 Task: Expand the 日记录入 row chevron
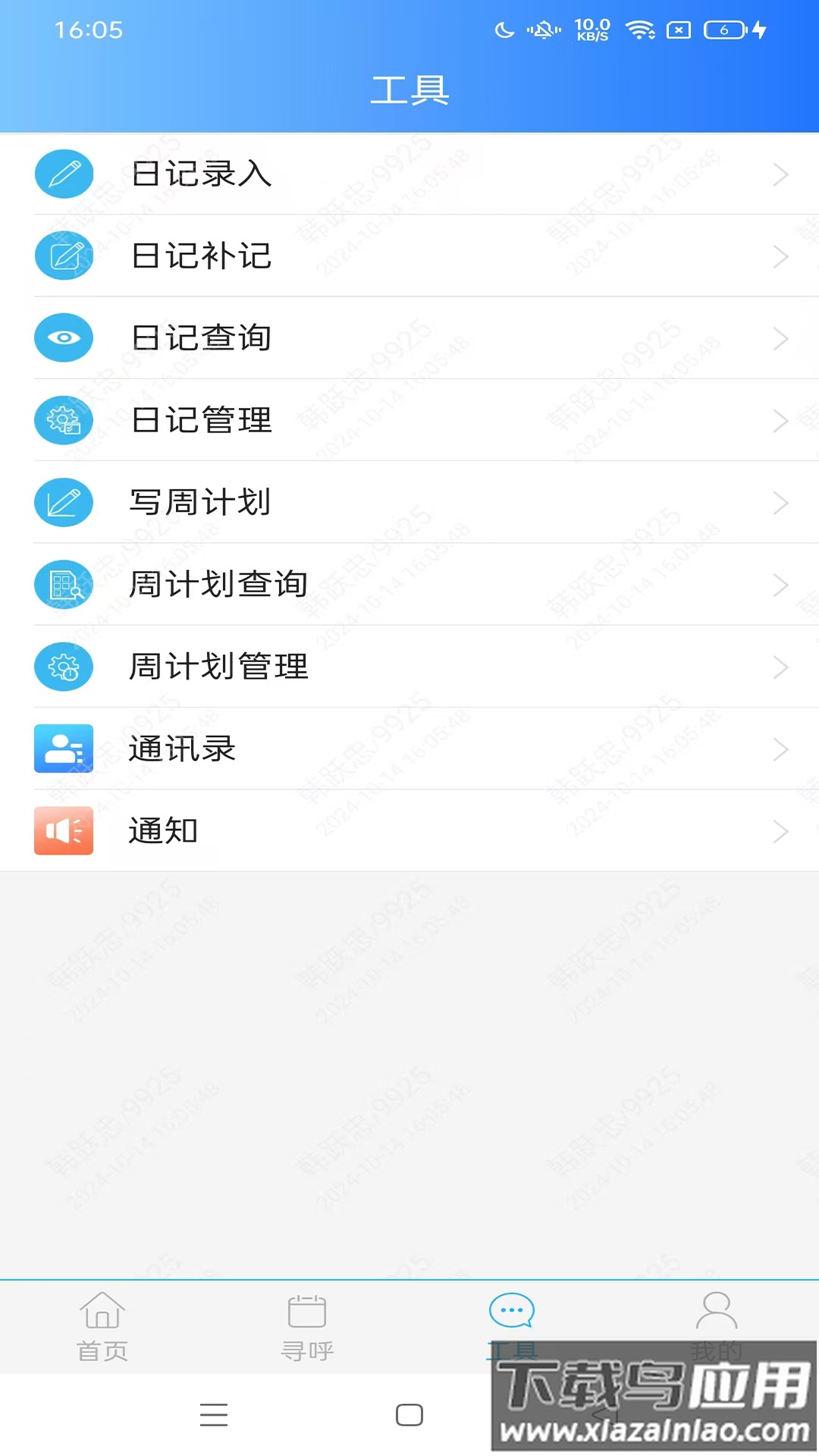(x=782, y=174)
